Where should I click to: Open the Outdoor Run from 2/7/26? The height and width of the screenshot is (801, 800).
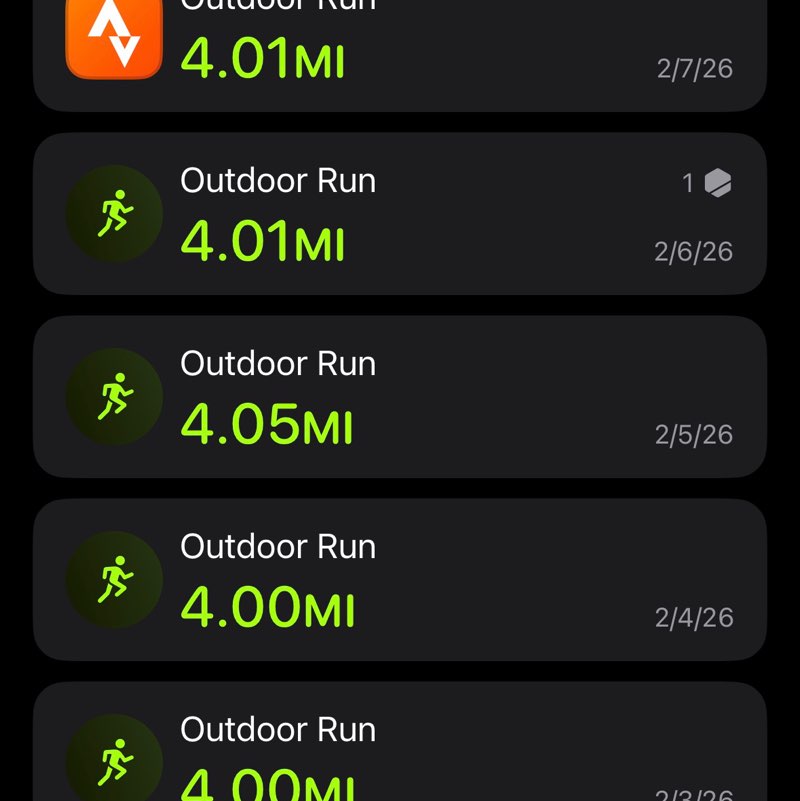point(400,55)
